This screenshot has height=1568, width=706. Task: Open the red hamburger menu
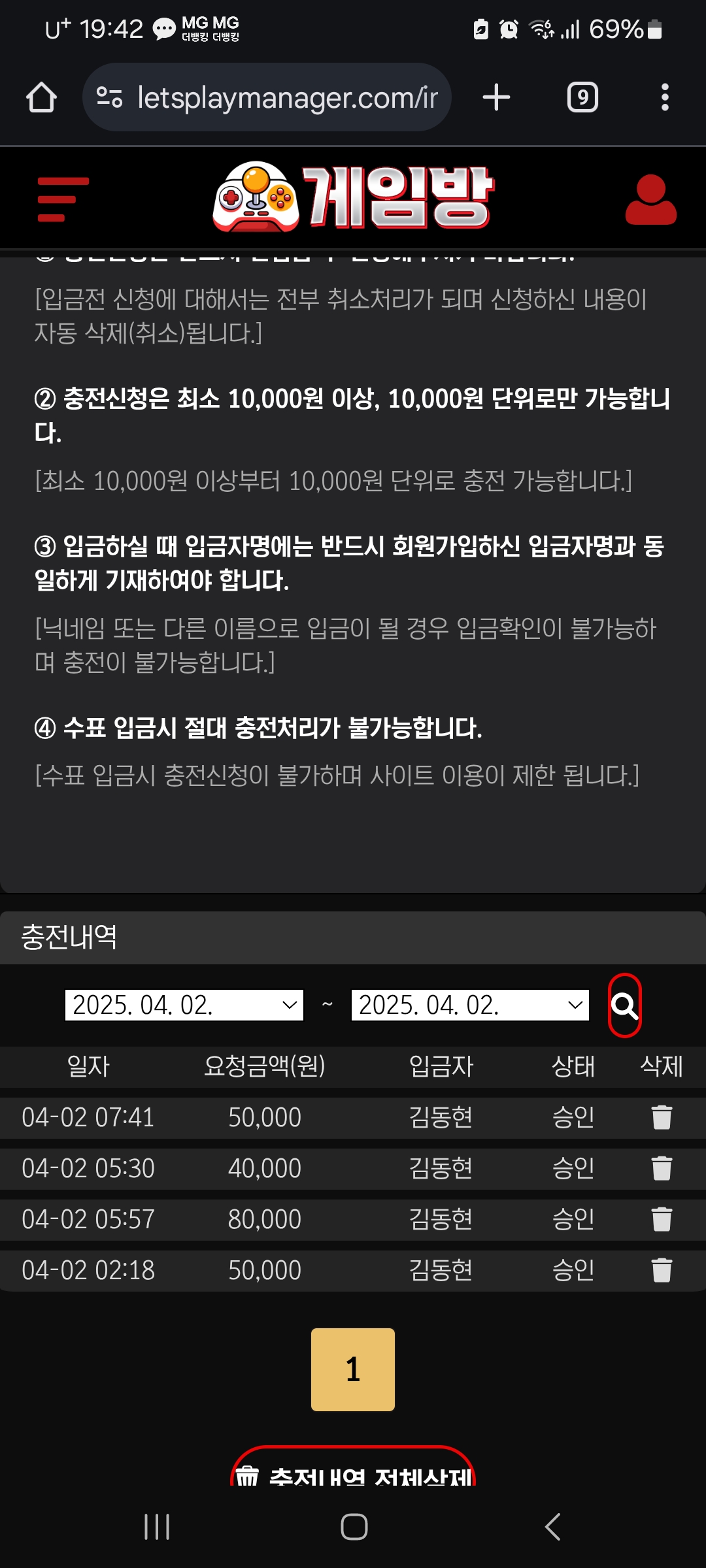point(63,199)
